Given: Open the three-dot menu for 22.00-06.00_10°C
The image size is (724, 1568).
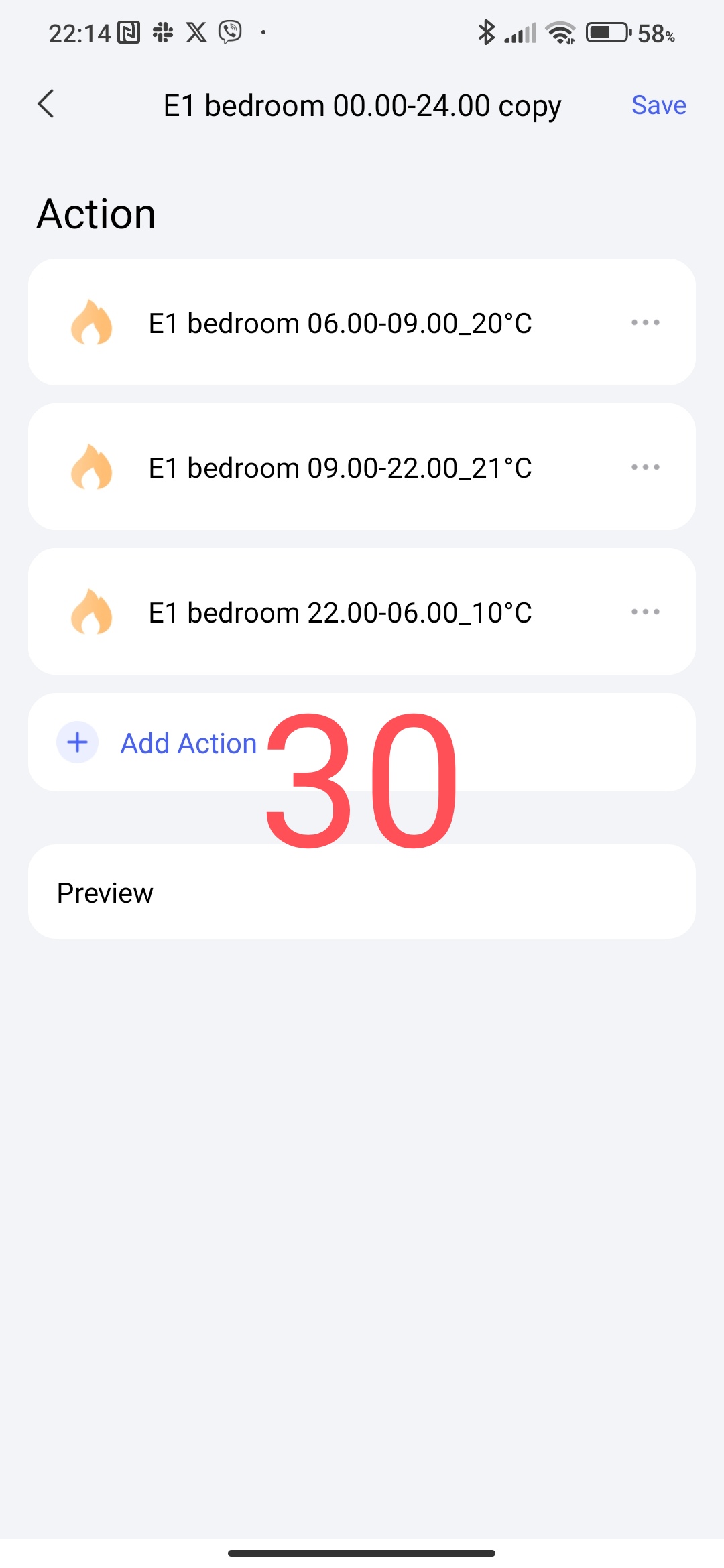Looking at the screenshot, I should coord(645,612).
